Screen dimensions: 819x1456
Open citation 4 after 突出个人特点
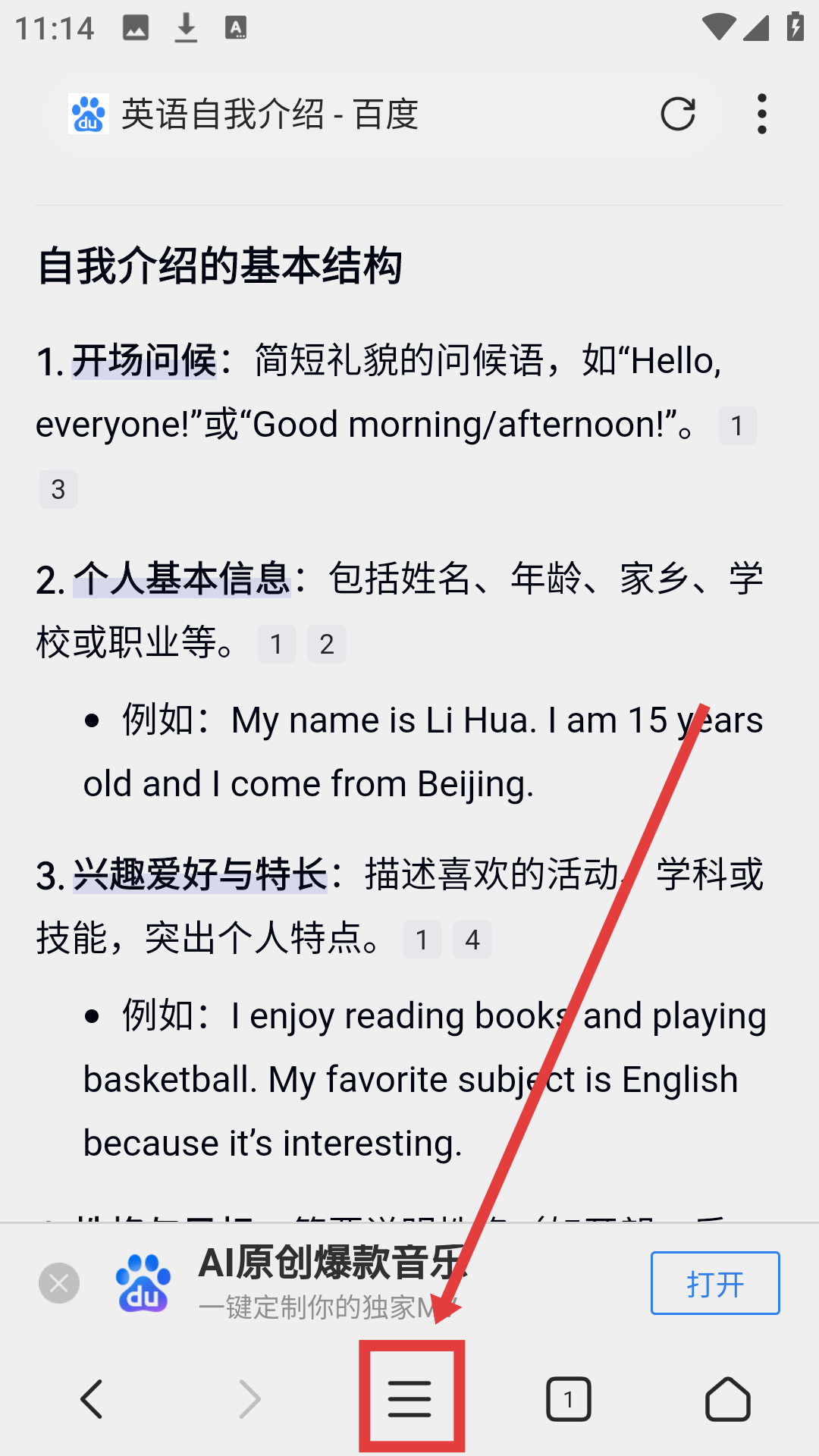[472, 940]
